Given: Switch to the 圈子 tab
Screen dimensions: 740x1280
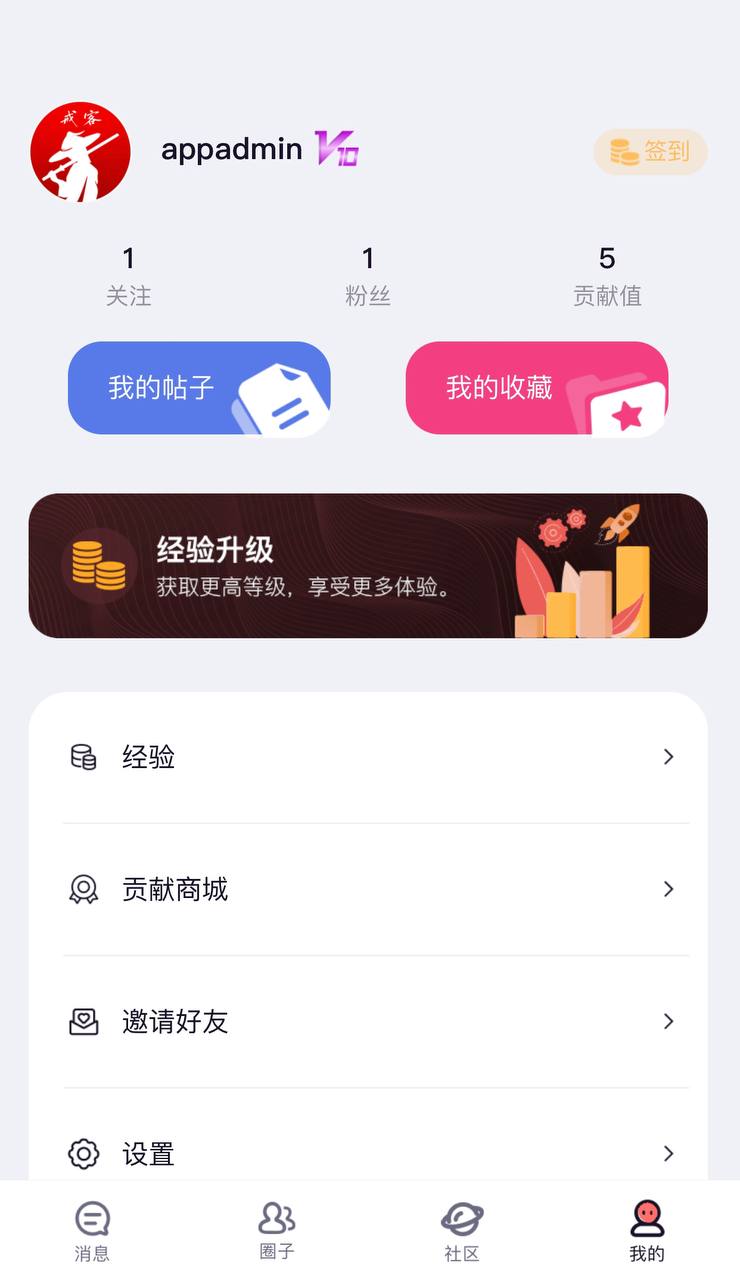Looking at the screenshot, I should [x=276, y=1230].
